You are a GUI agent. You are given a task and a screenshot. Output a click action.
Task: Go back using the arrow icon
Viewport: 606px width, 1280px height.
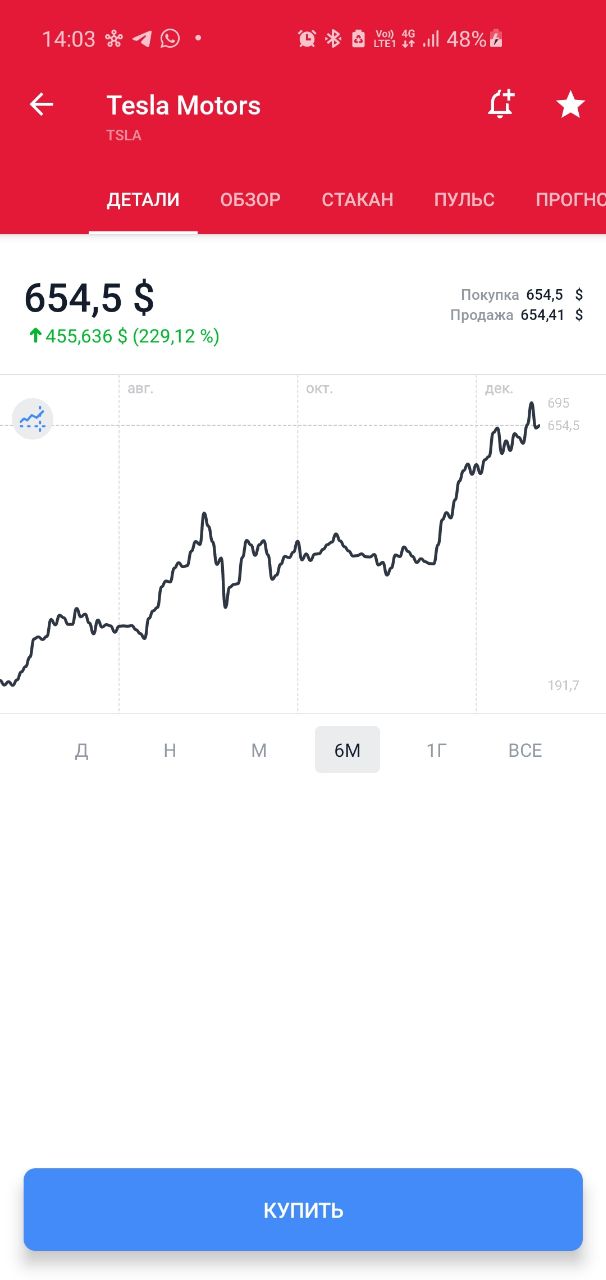point(41,104)
